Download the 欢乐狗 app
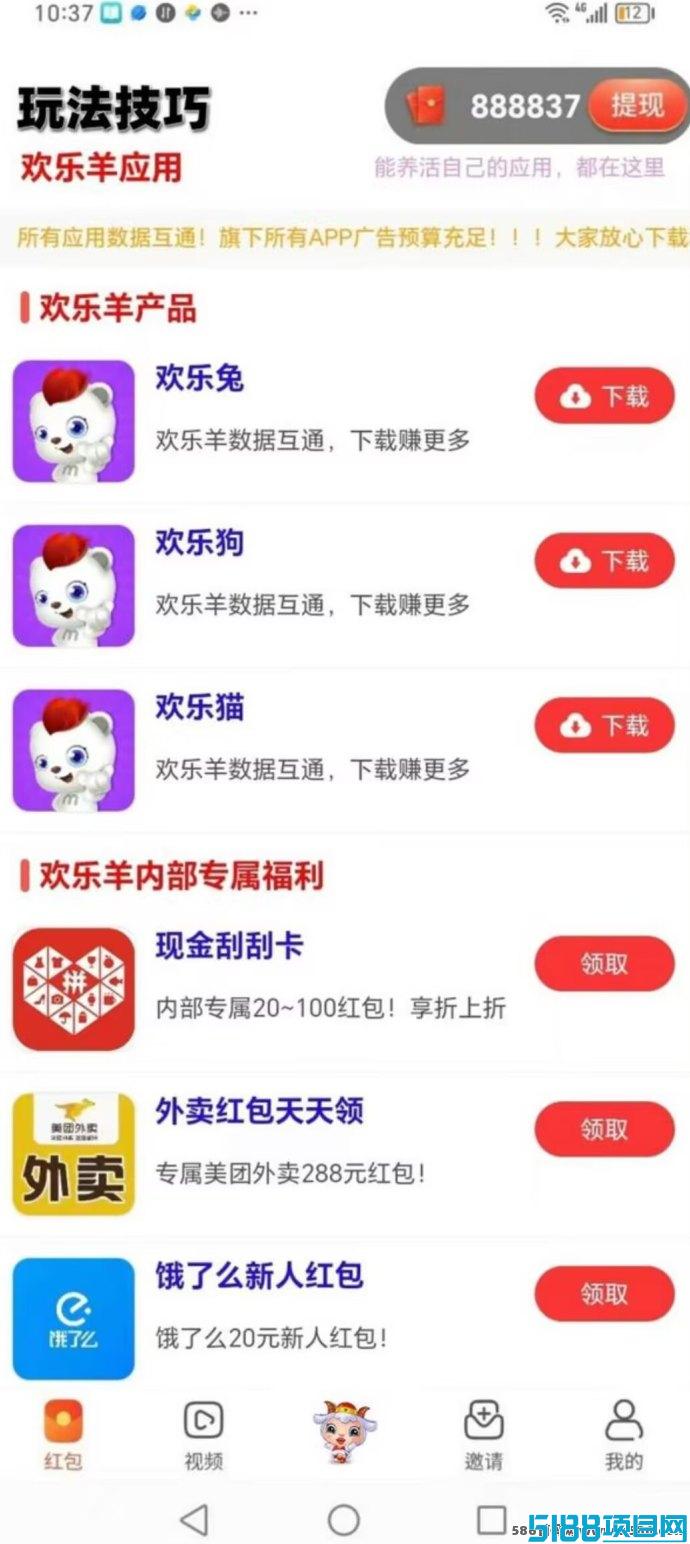This screenshot has width=690, height=1544. tap(604, 560)
